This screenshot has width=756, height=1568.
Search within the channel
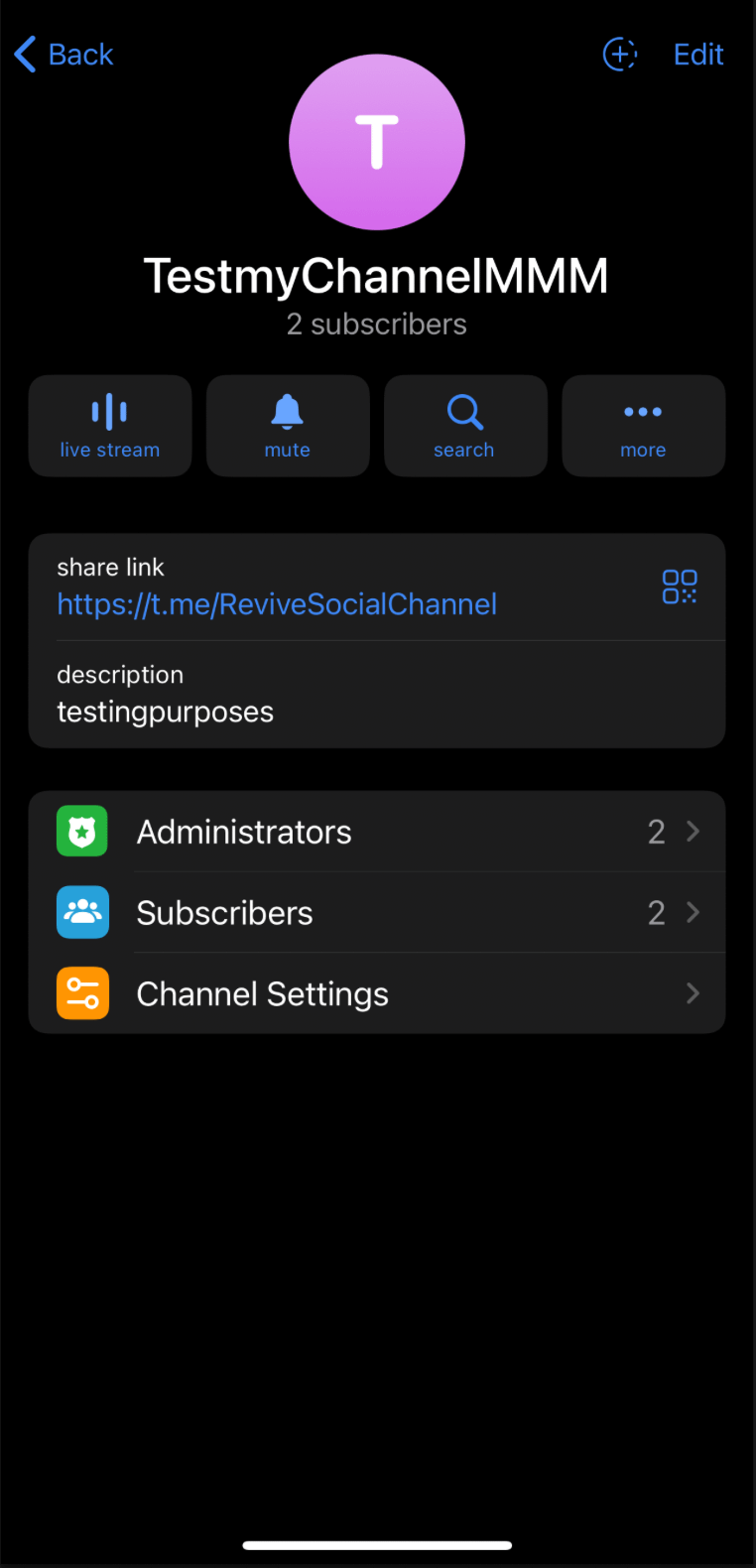(x=465, y=426)
